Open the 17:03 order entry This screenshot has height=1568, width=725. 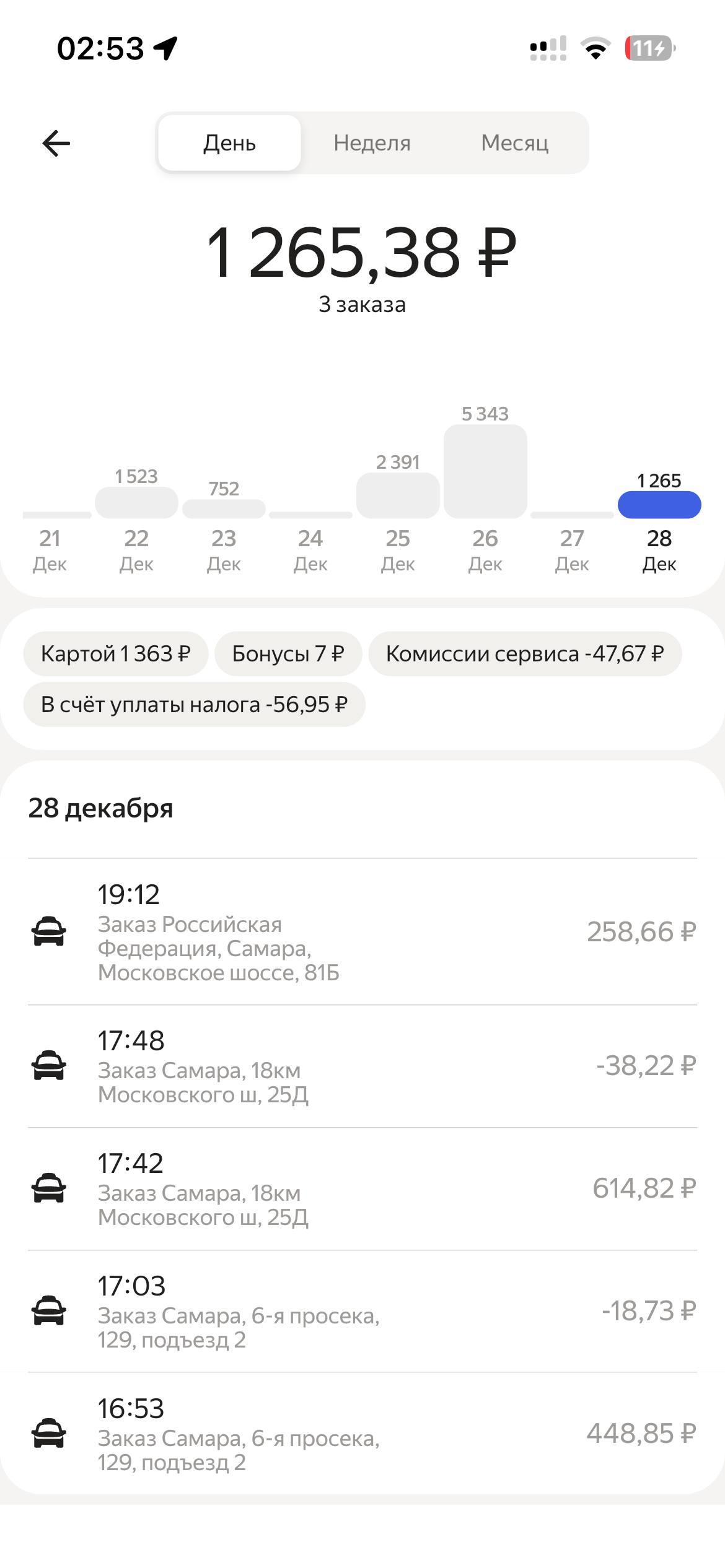pos(362,1311)
